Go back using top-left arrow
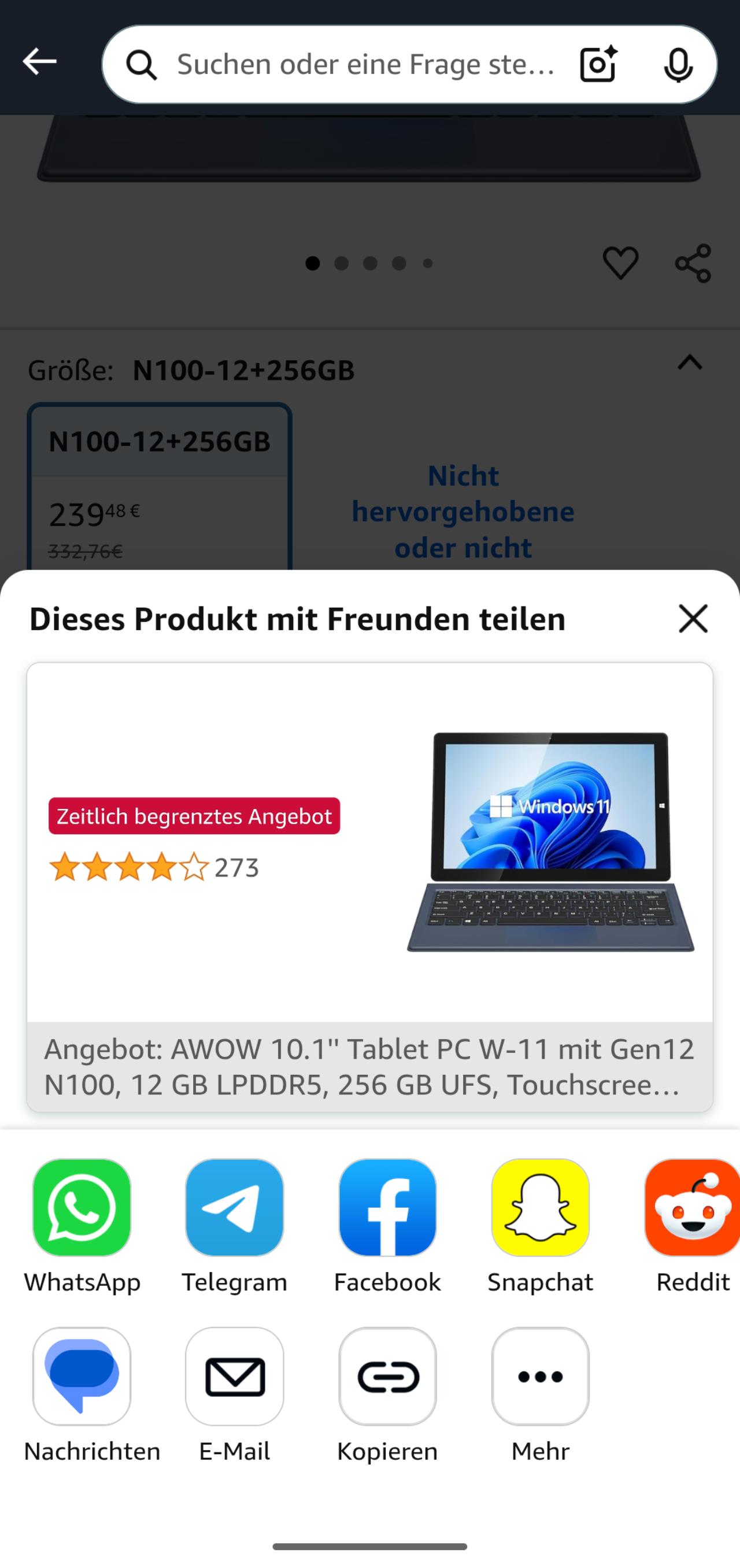The image size is (740, 1568). coord(39,62)
